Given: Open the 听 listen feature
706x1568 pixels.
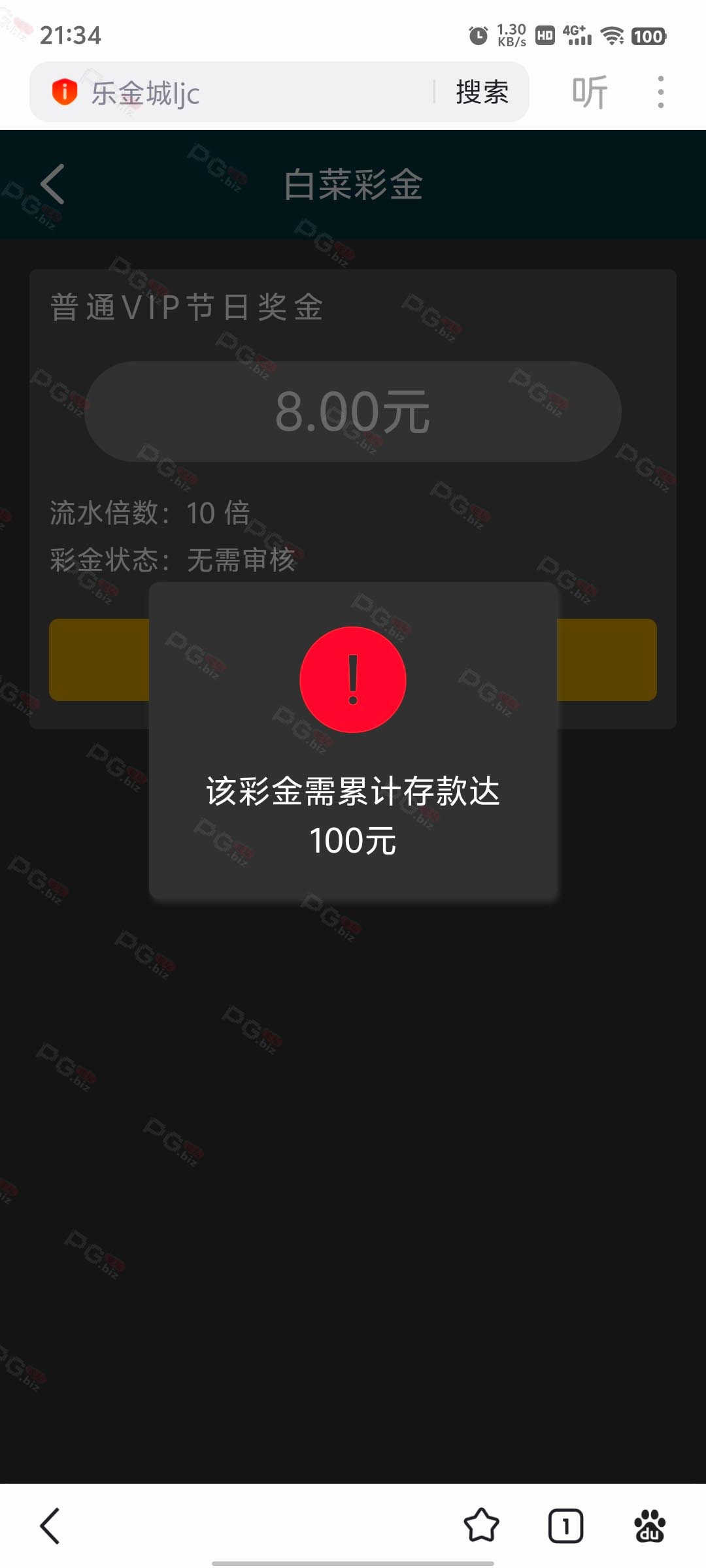Looking at the screenshot, I should tap(590, 92).
